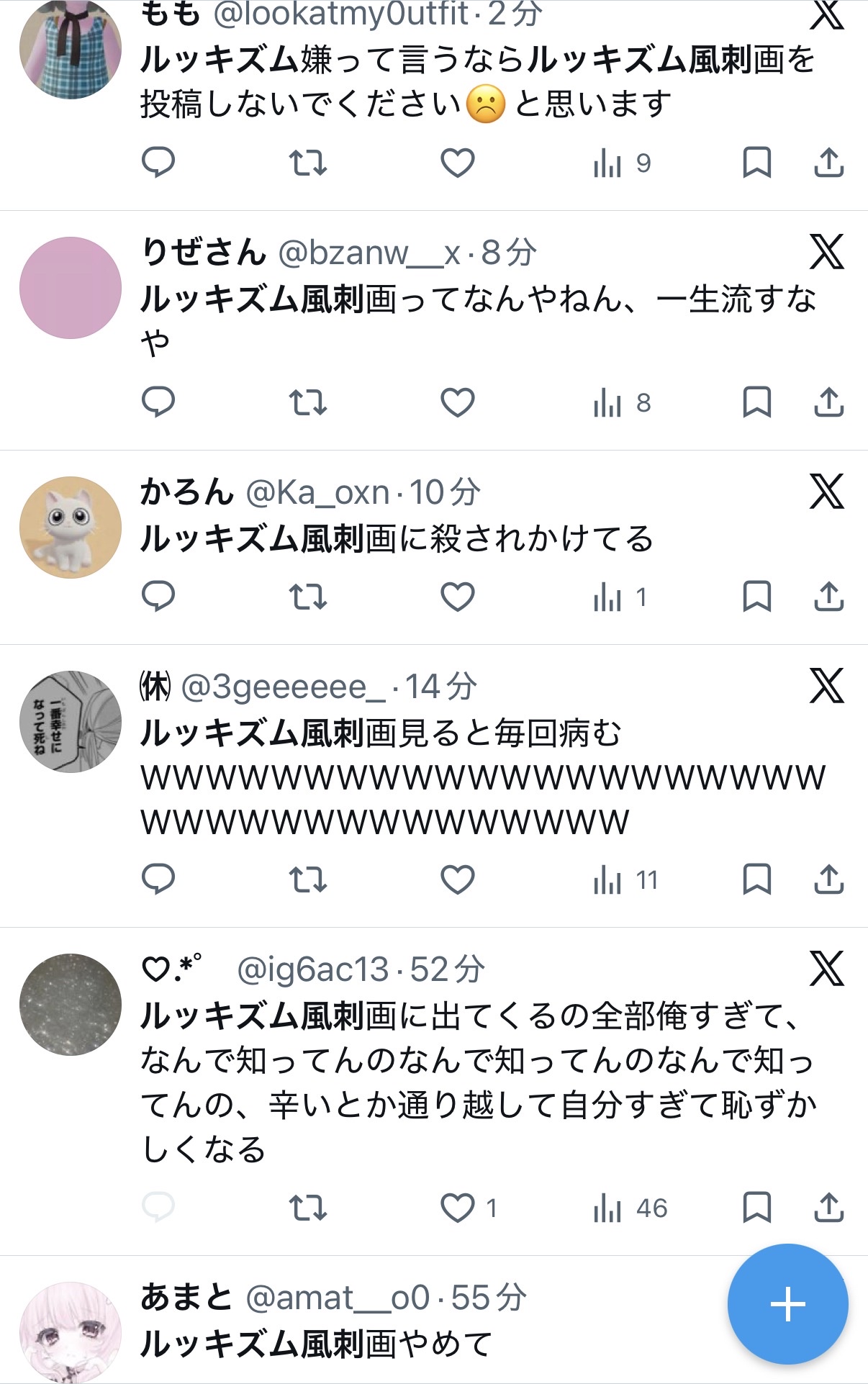Open @Ka_oxn's profile via username link
868x1384 pixels.
click(x=315, y=493)
